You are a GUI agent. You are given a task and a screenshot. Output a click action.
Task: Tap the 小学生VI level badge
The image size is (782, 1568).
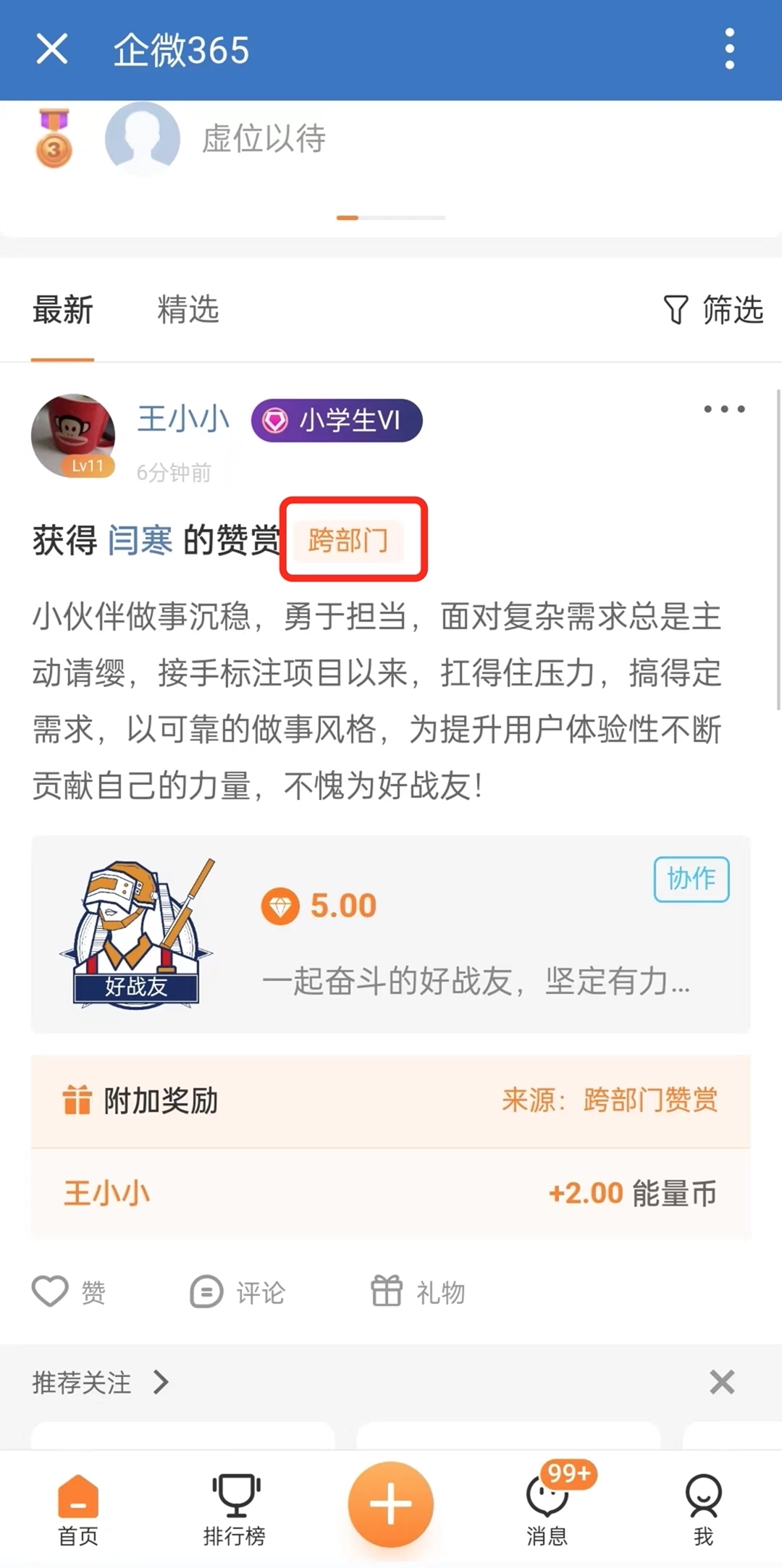coord(337,420)
